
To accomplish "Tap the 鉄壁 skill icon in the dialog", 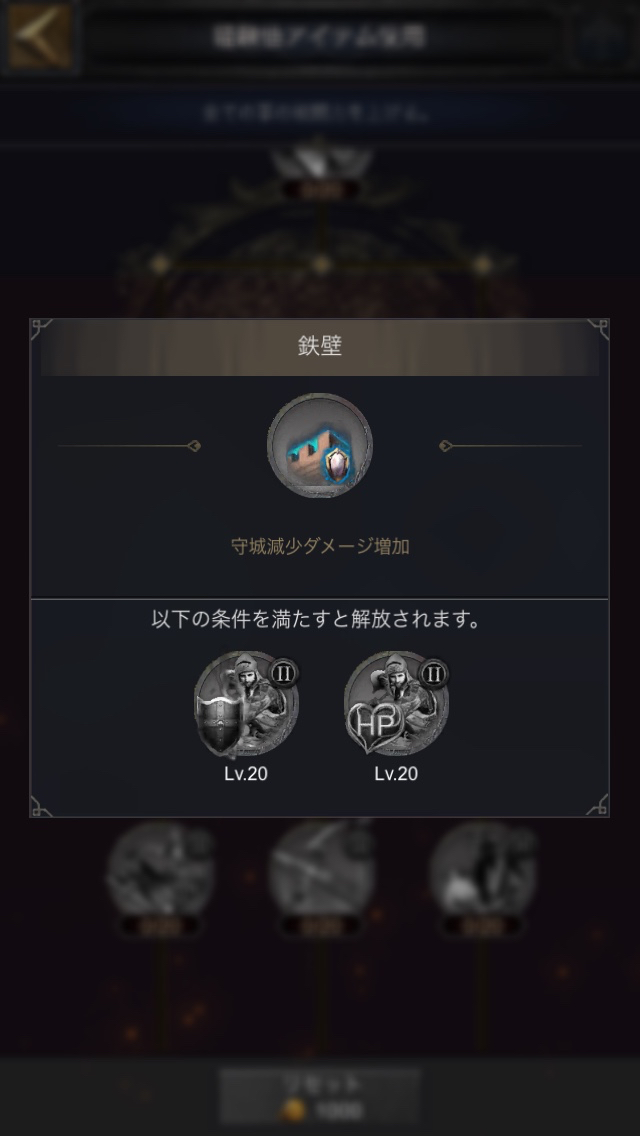I will (x=320, y=446).
